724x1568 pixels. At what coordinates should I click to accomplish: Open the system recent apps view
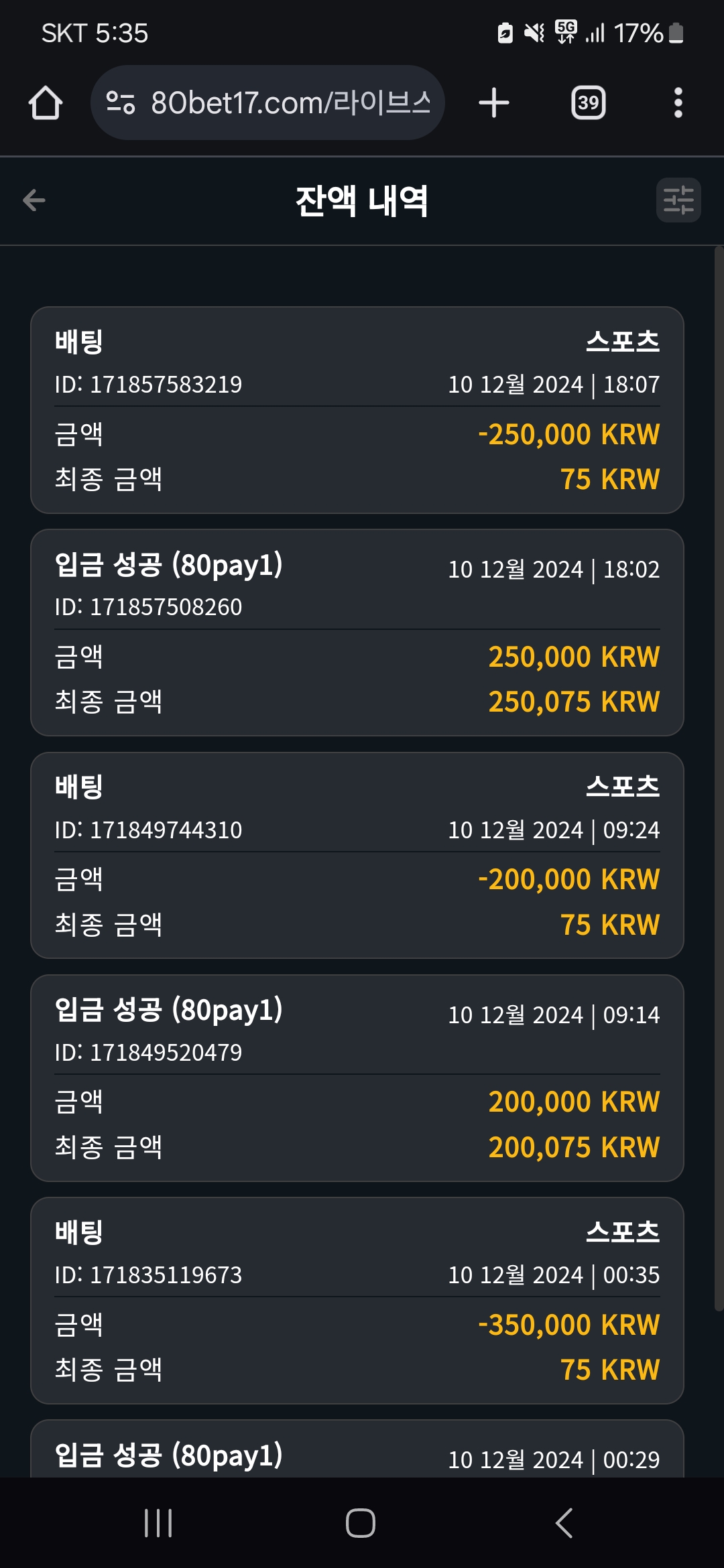(x=158, y=1523)
